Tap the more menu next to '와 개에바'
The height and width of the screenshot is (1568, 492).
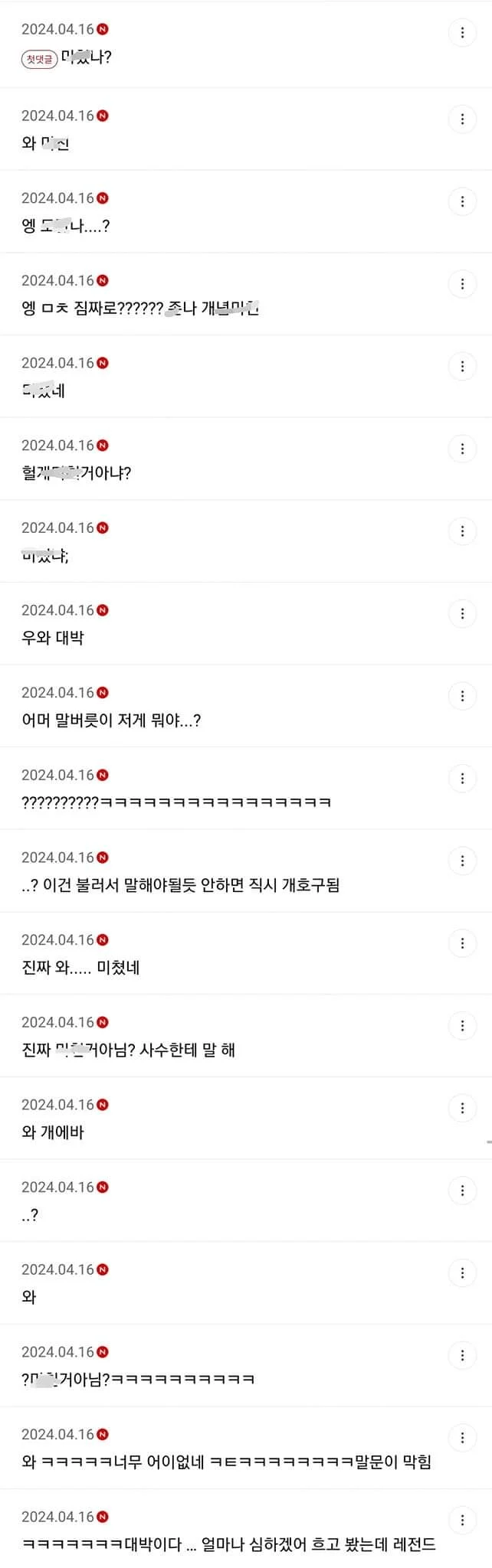tap(462, 1108)
